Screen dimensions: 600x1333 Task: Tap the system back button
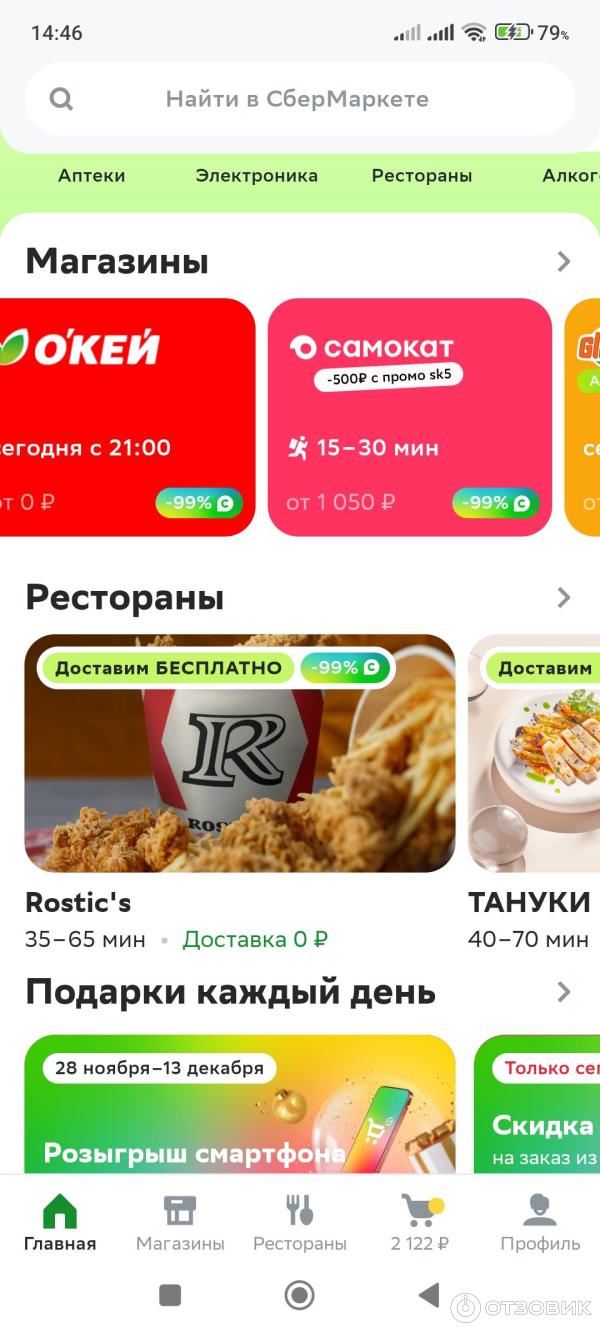pyautogui.click(x=429, y=1295)
